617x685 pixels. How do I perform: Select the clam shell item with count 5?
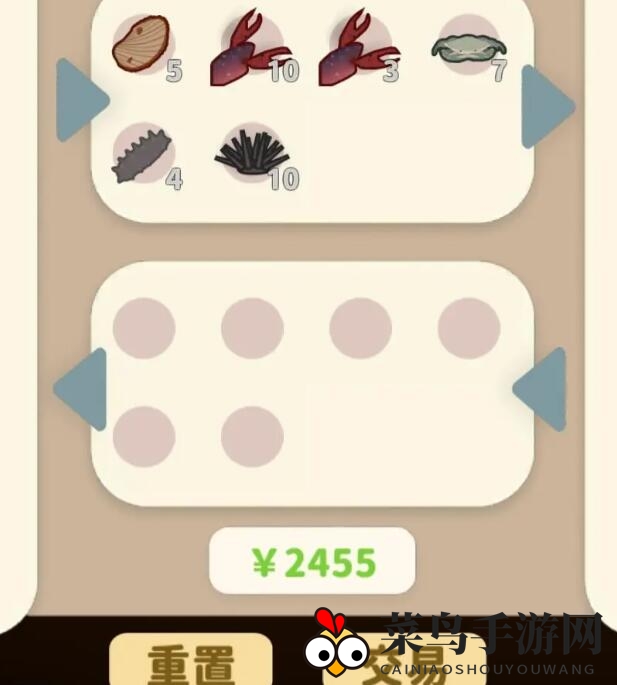(x=143, y=46)
